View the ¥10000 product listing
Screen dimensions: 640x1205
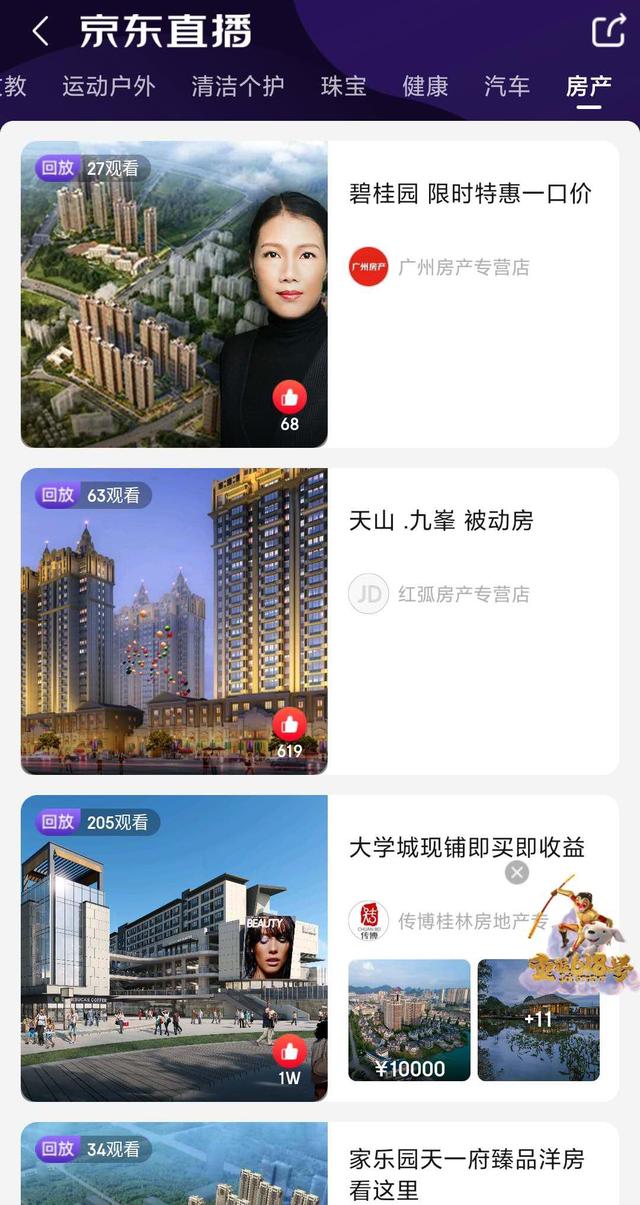409,1020
